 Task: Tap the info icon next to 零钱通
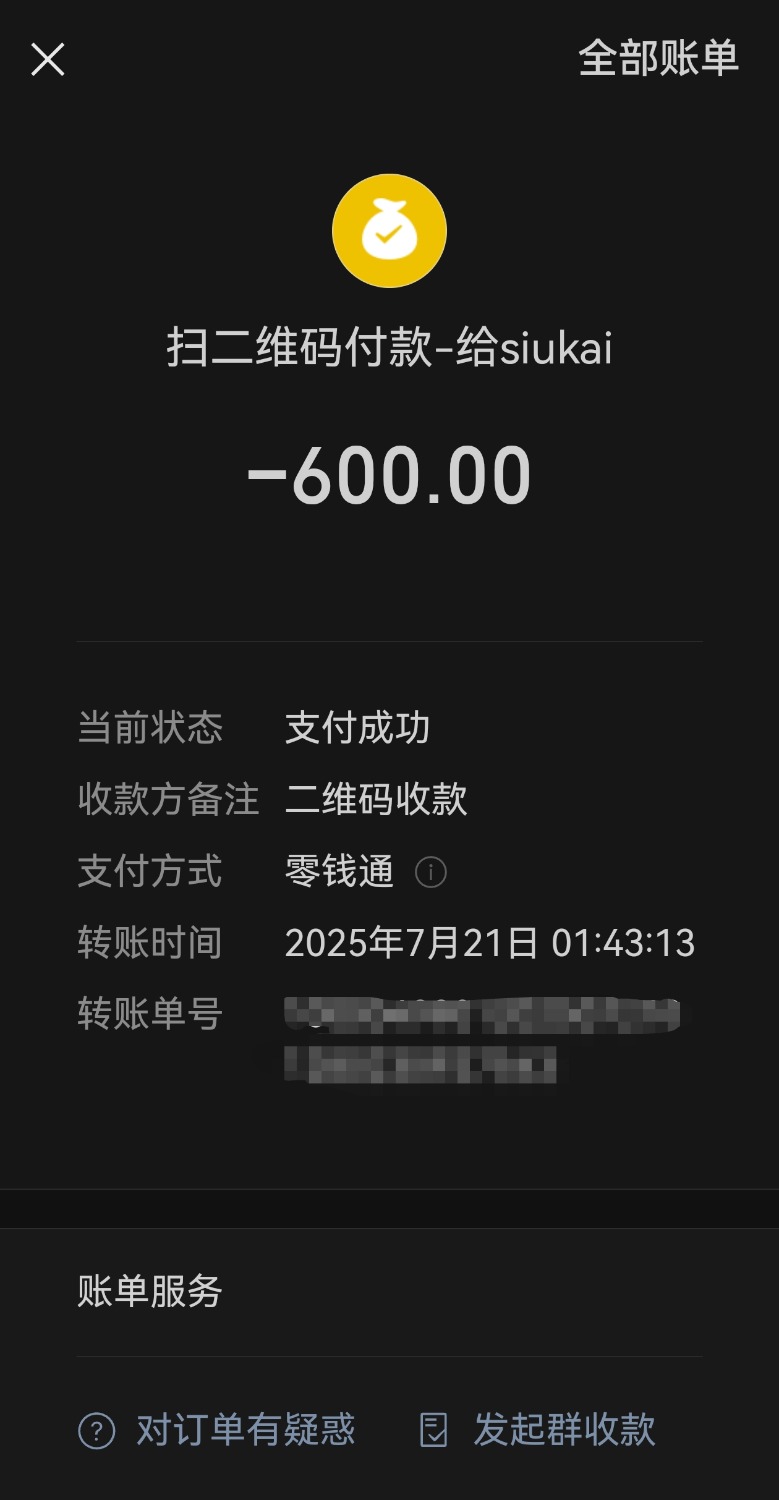tap(430, 872)
